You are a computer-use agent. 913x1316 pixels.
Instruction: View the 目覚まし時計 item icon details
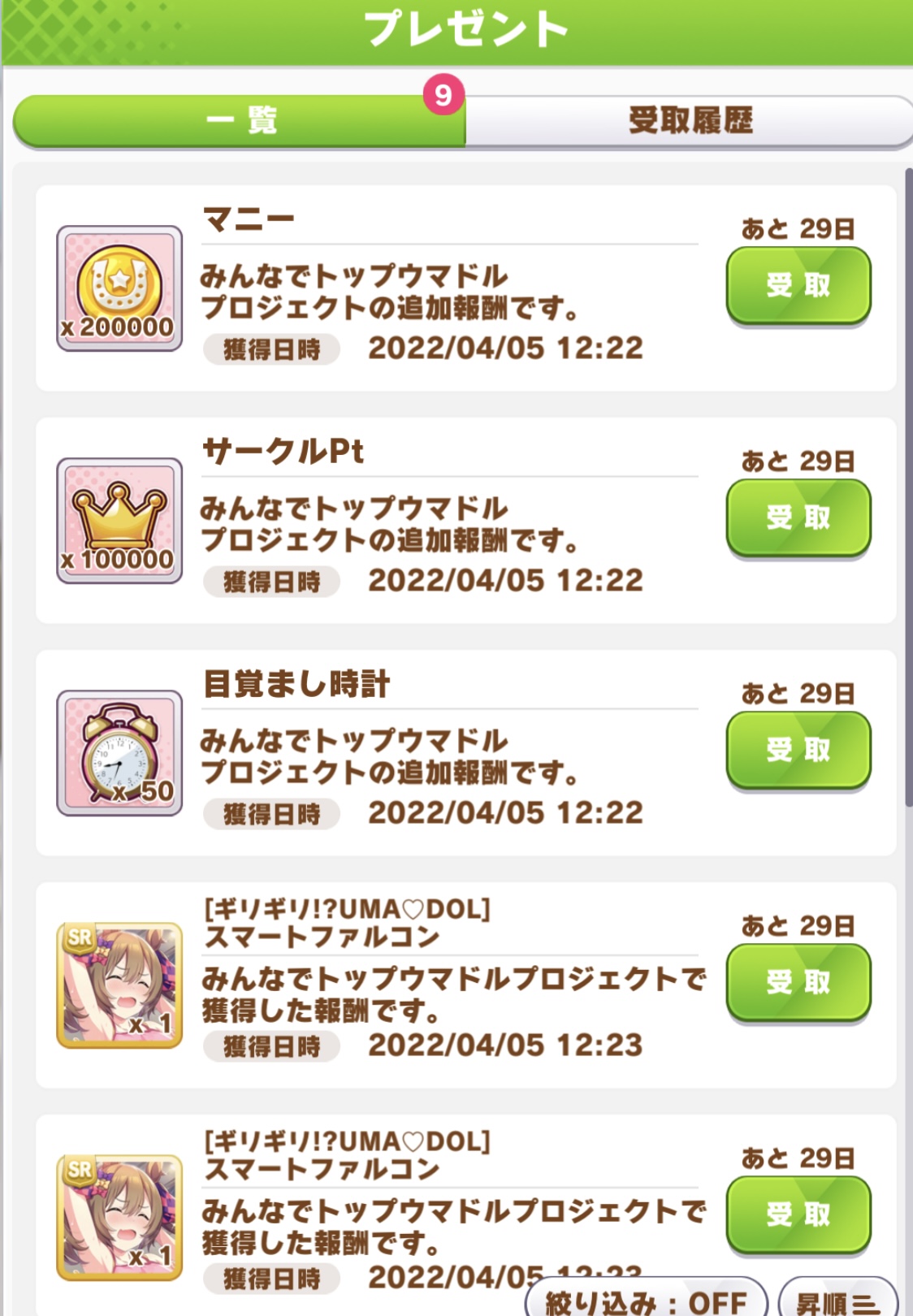click(x=119, y=753)
